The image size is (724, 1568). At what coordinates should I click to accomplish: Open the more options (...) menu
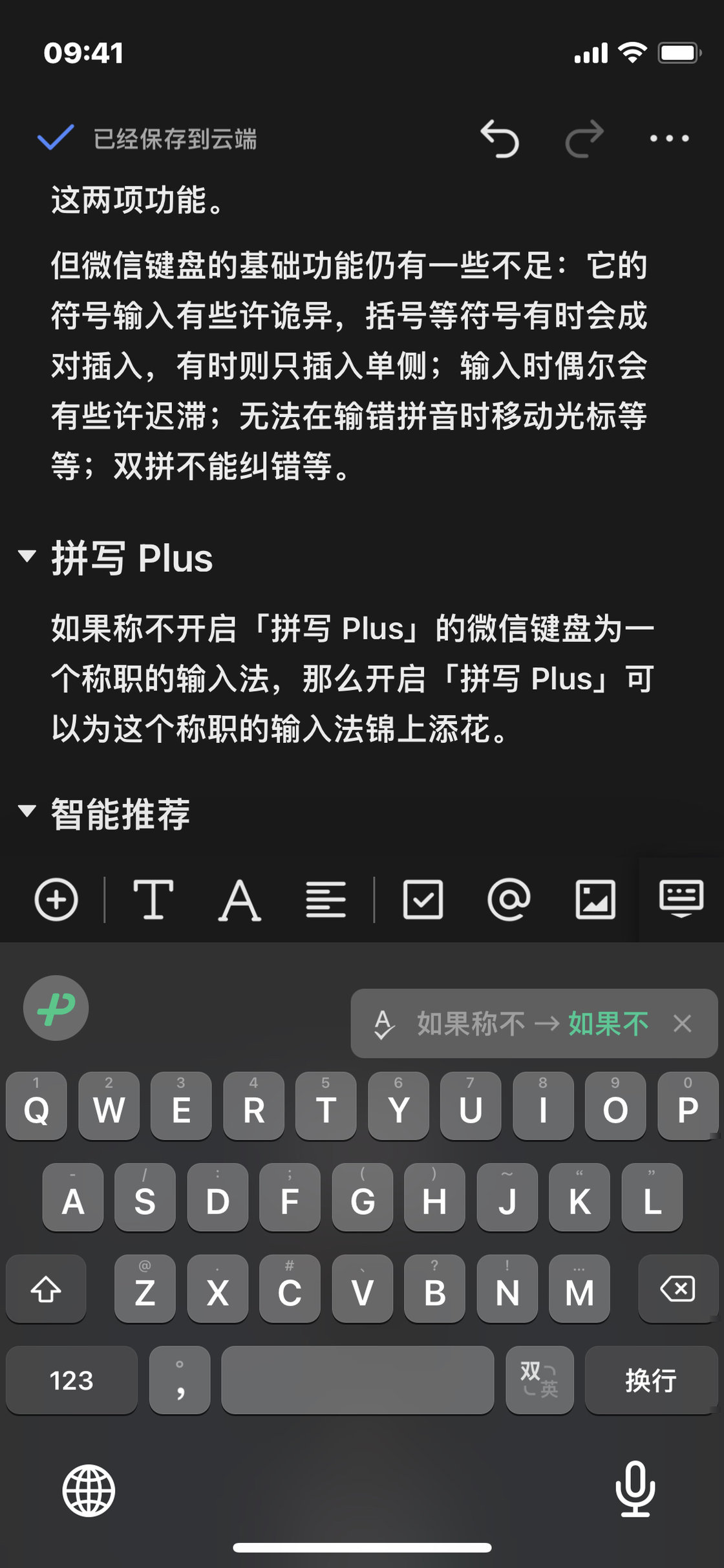point(668,138)
